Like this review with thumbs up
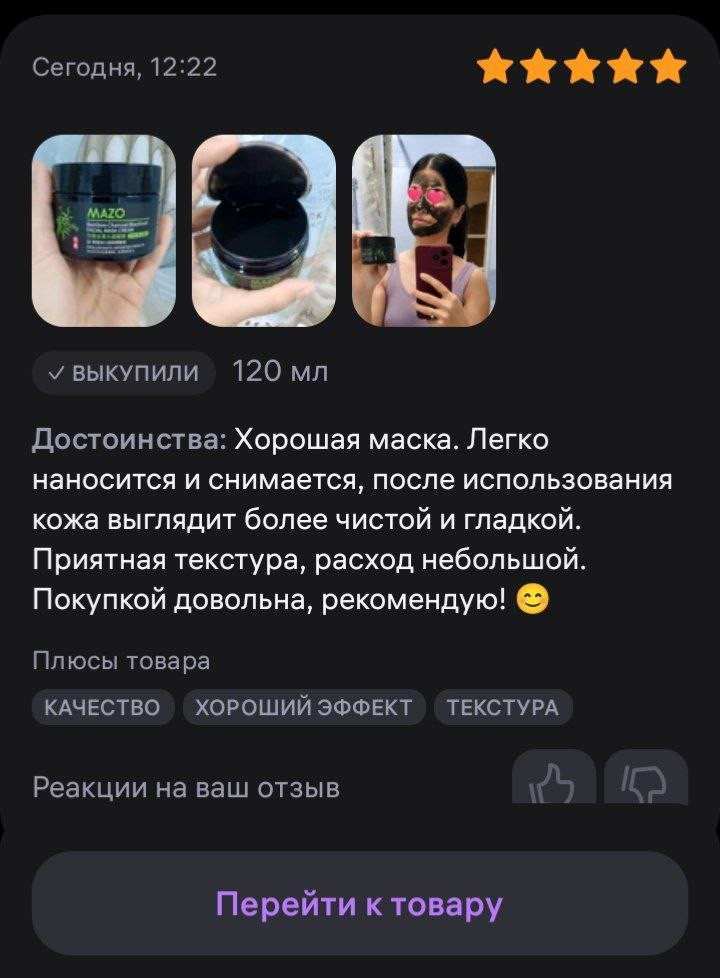Viewport: 720px width, 978px height. click(554, 777)
